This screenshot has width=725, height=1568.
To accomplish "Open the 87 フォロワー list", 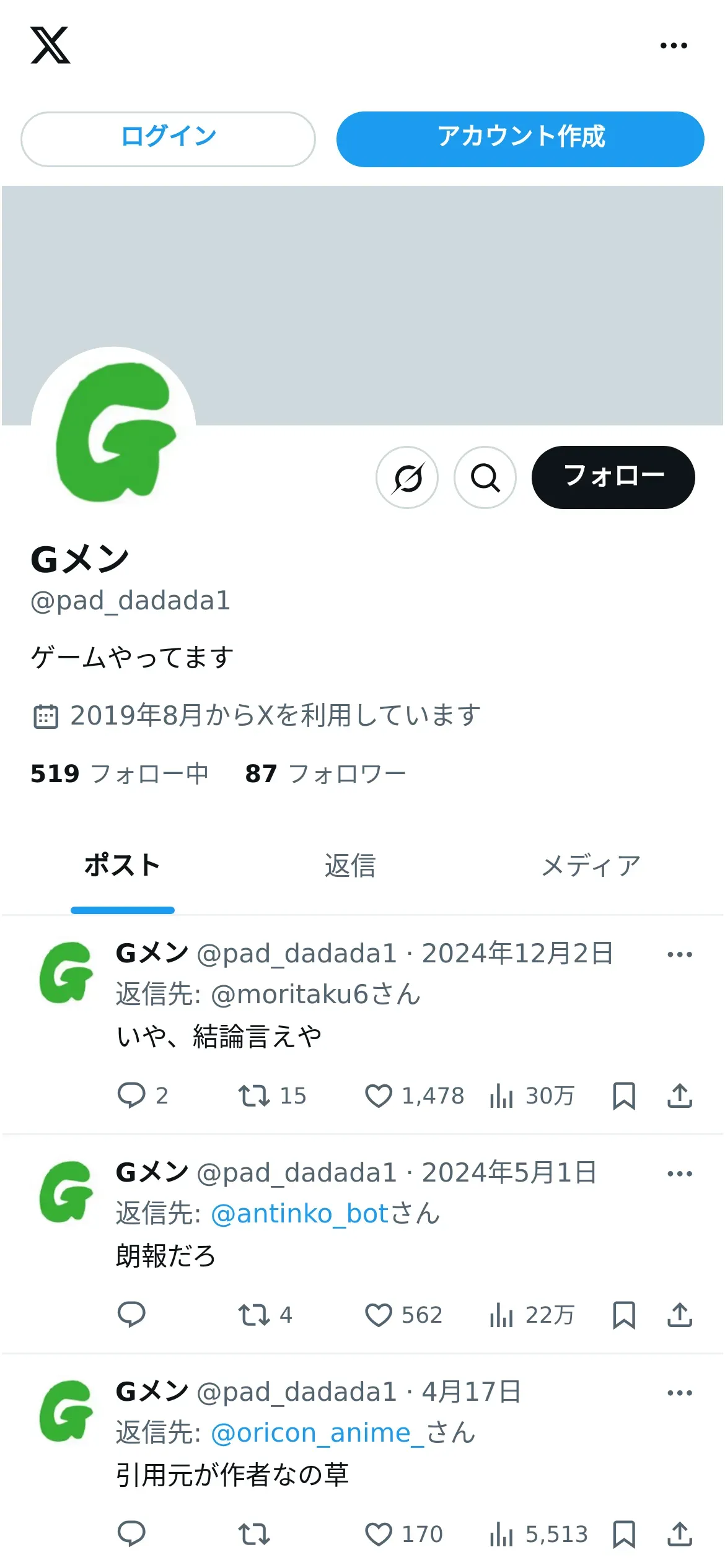I will (x=325, y=773).
